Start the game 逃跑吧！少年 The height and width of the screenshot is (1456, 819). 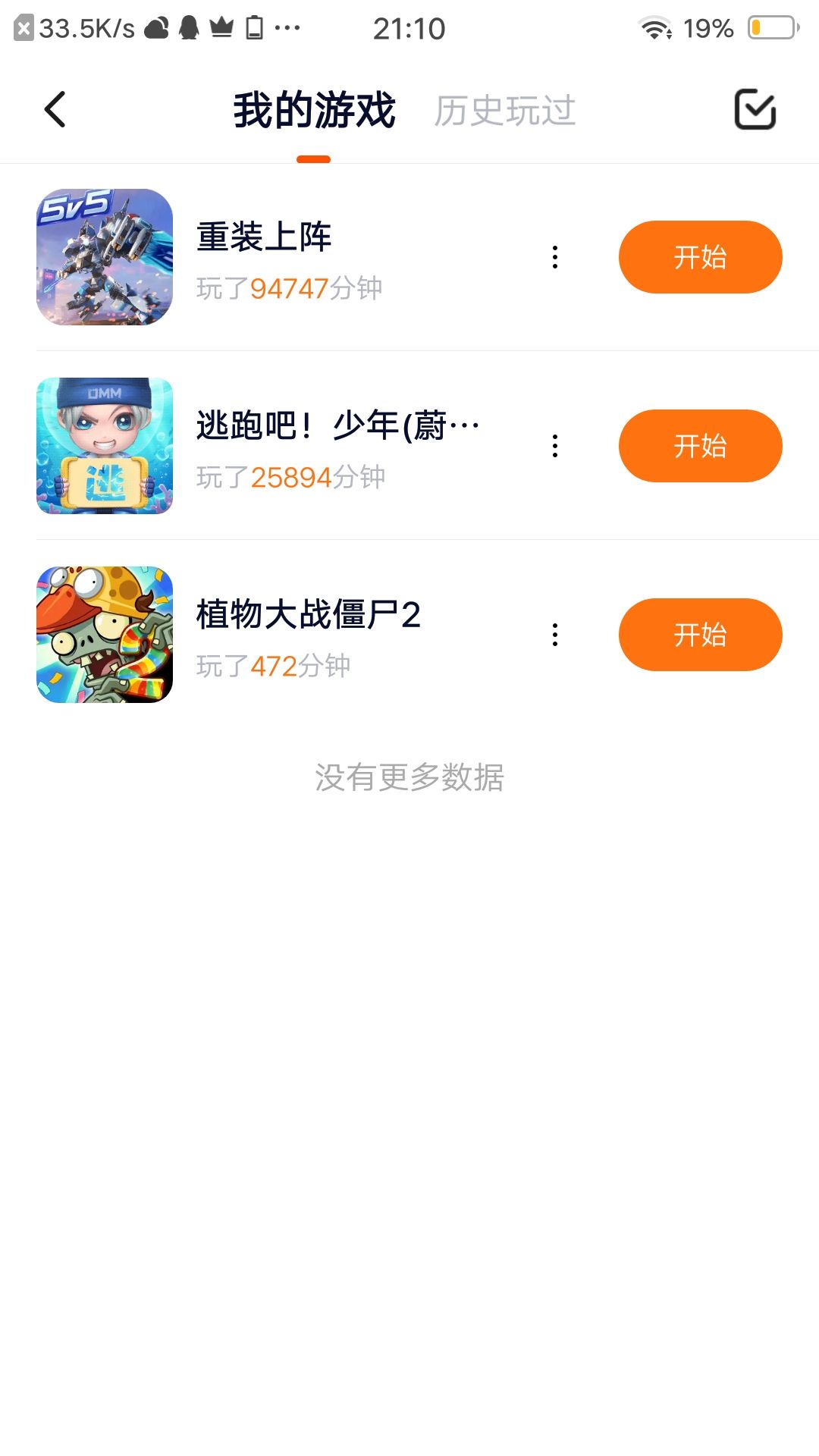(x=700, y=446)
